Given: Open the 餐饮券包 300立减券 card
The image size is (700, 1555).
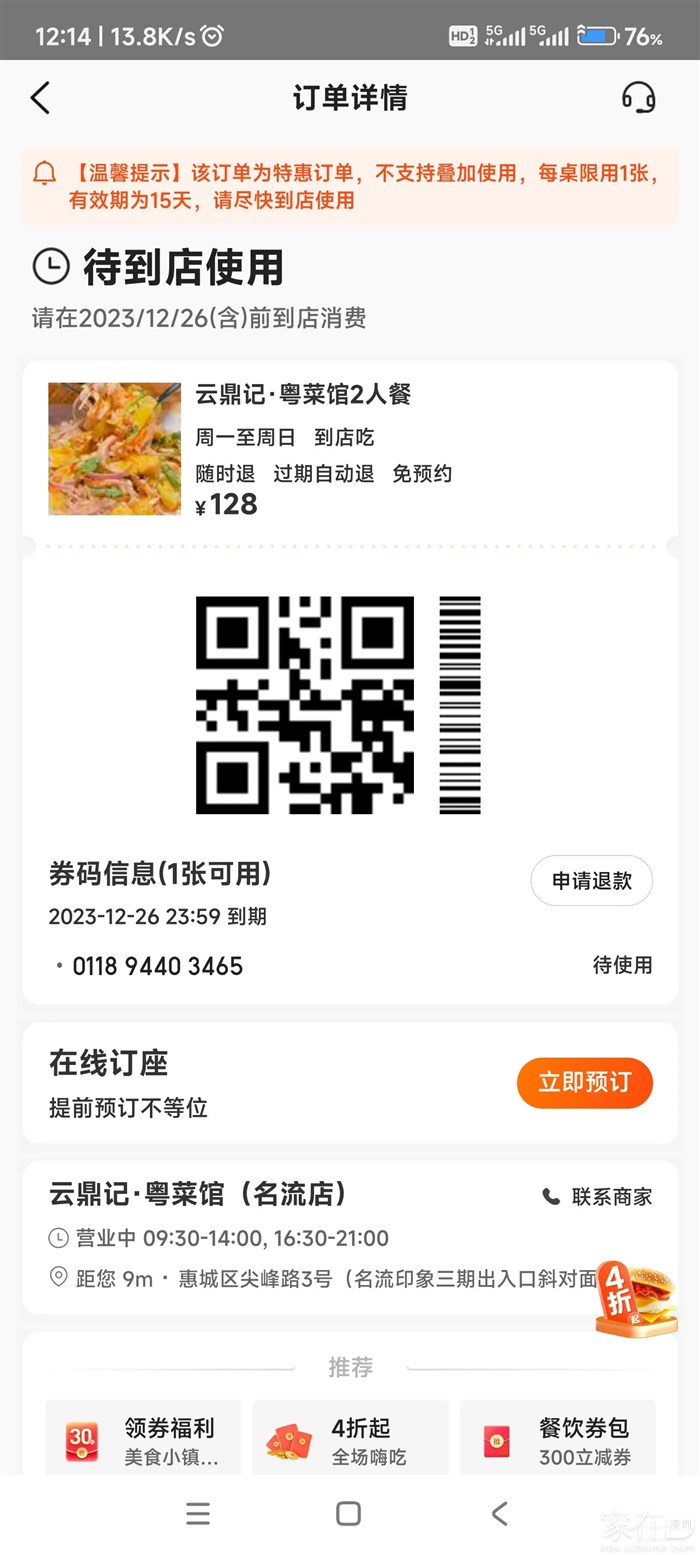Looking at the screenshot, I should tap(557, 1440).
